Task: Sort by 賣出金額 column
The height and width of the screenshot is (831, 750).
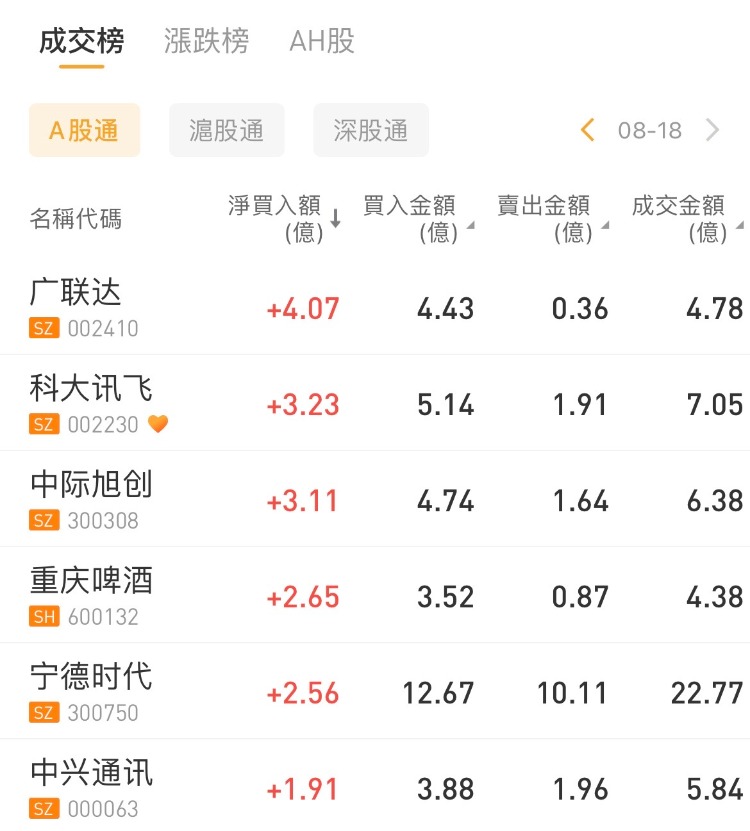Action: click(x=551, y=219)
